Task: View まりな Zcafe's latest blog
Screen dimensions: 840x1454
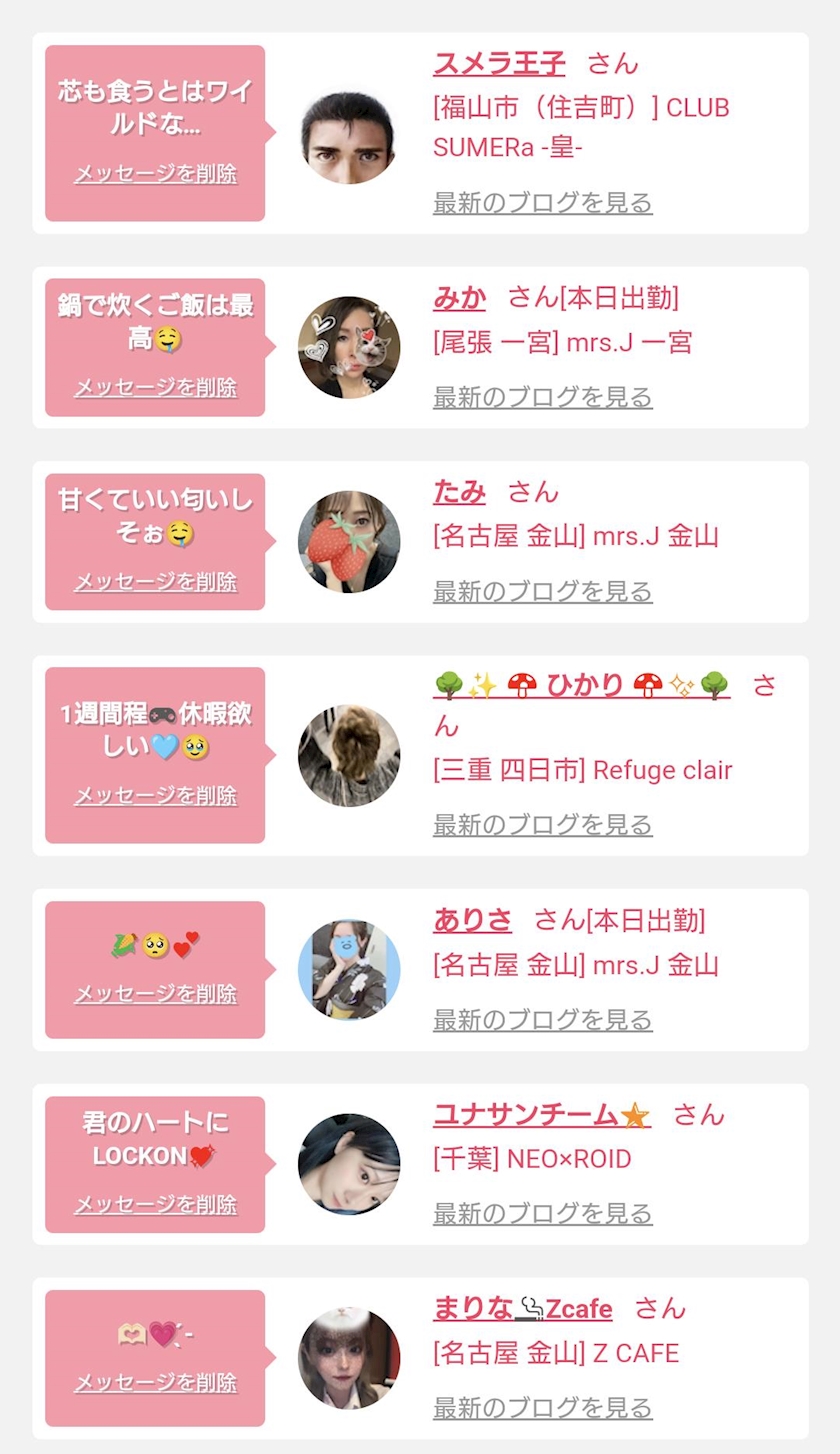Action: (x=542, y=1407)
